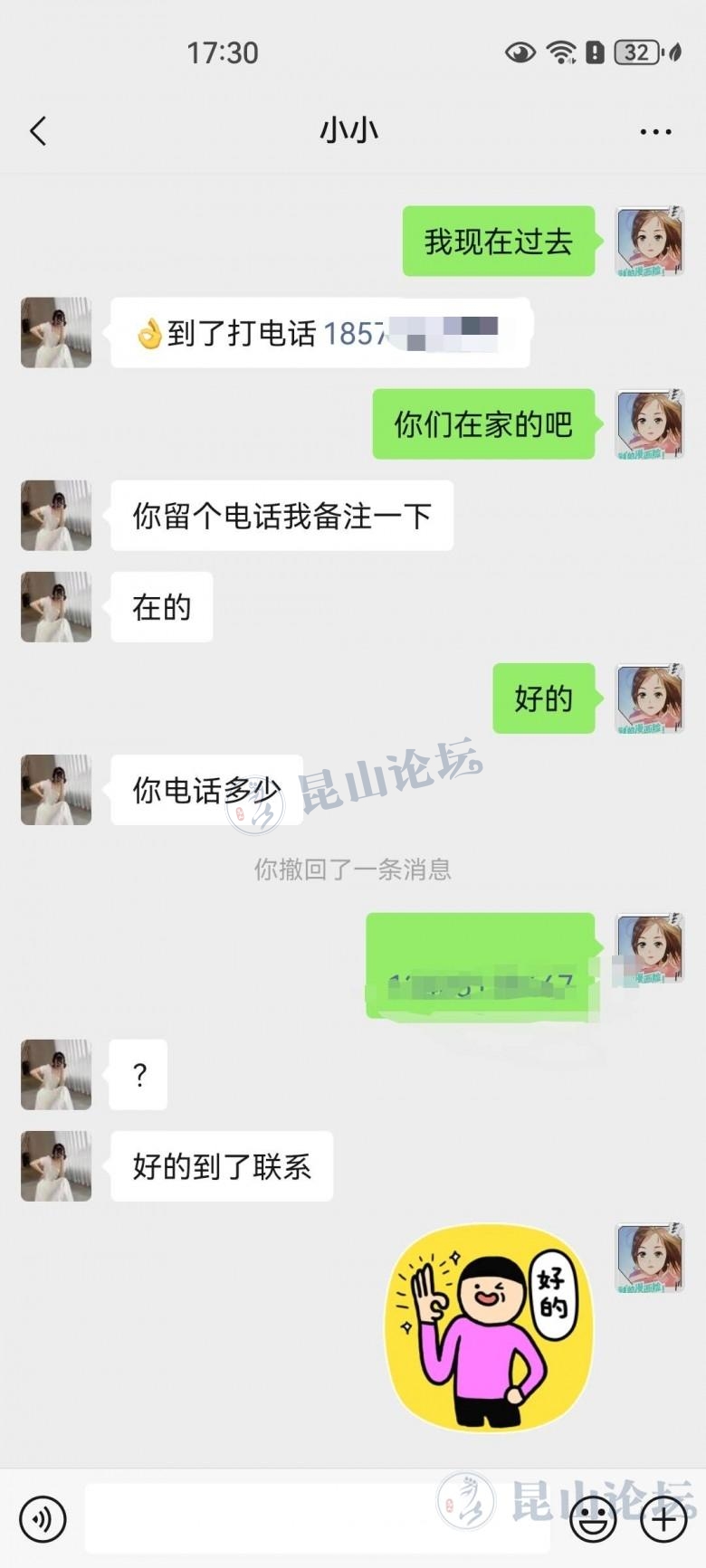Open the emoji sticker panel
Screen dimensions: 706x1568
[x=593, y=1519]
